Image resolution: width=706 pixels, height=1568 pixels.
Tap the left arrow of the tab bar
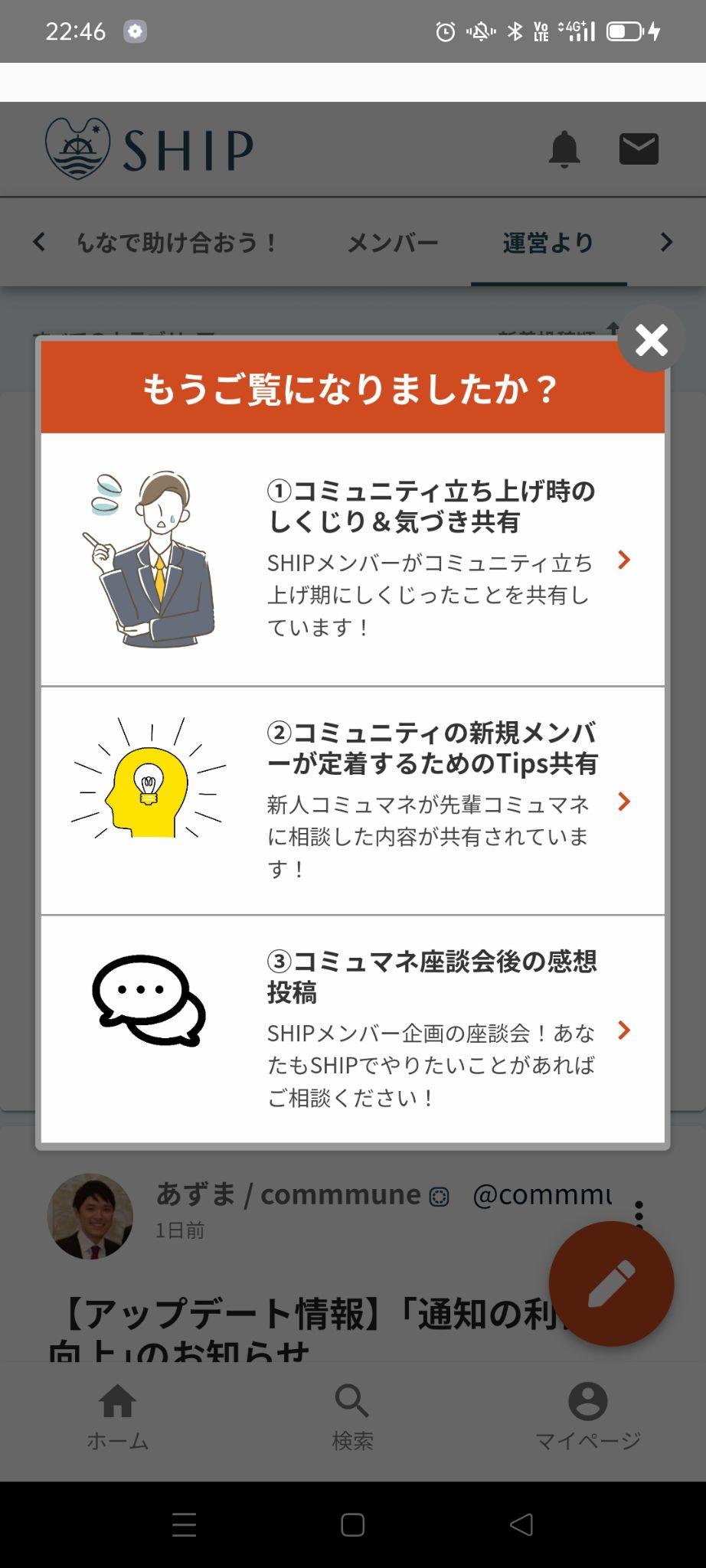point(39,243)
